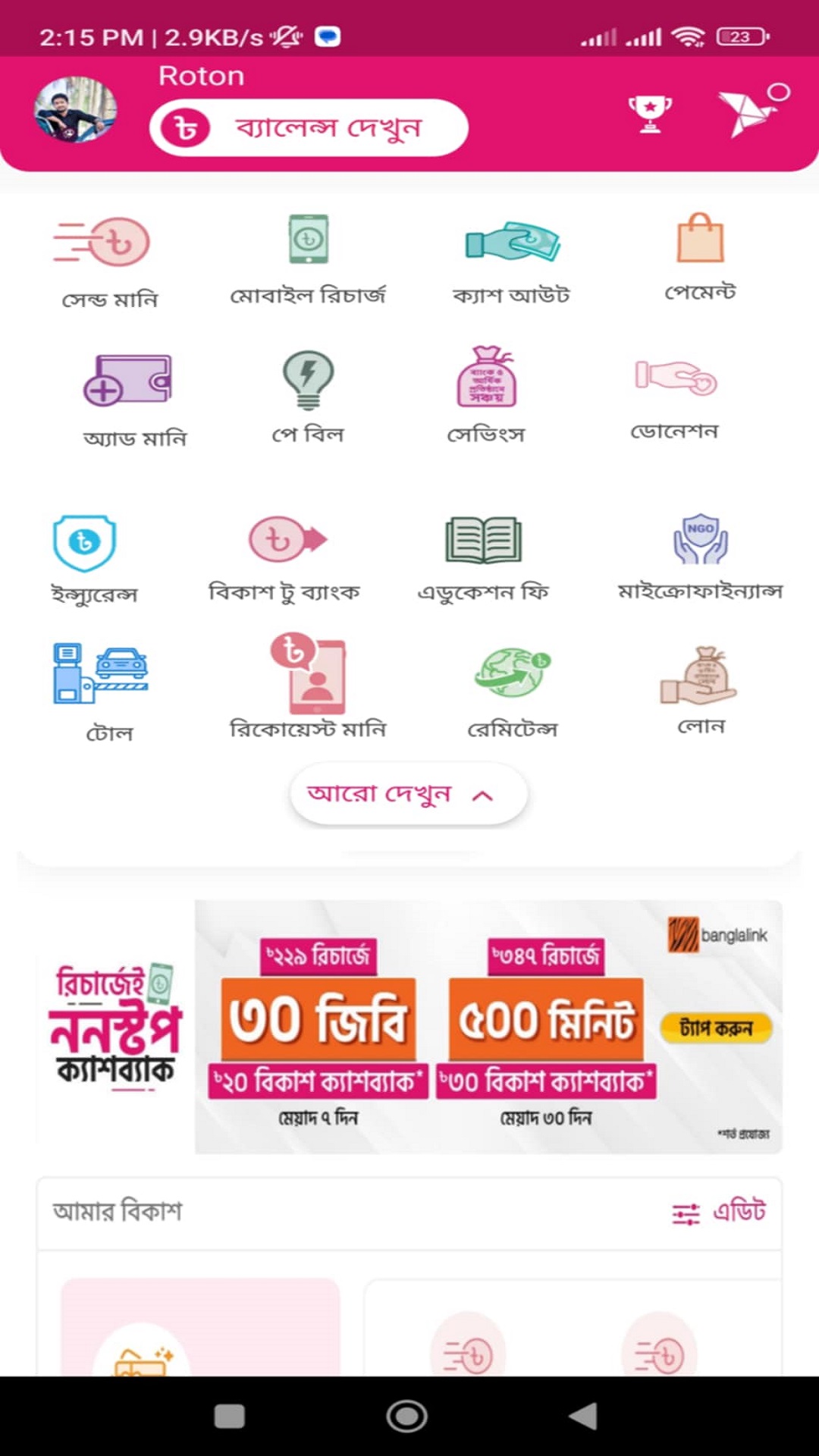
Task: Tap ব্যালেন্স দেখুন to view balance
Action: coord(309,127)
